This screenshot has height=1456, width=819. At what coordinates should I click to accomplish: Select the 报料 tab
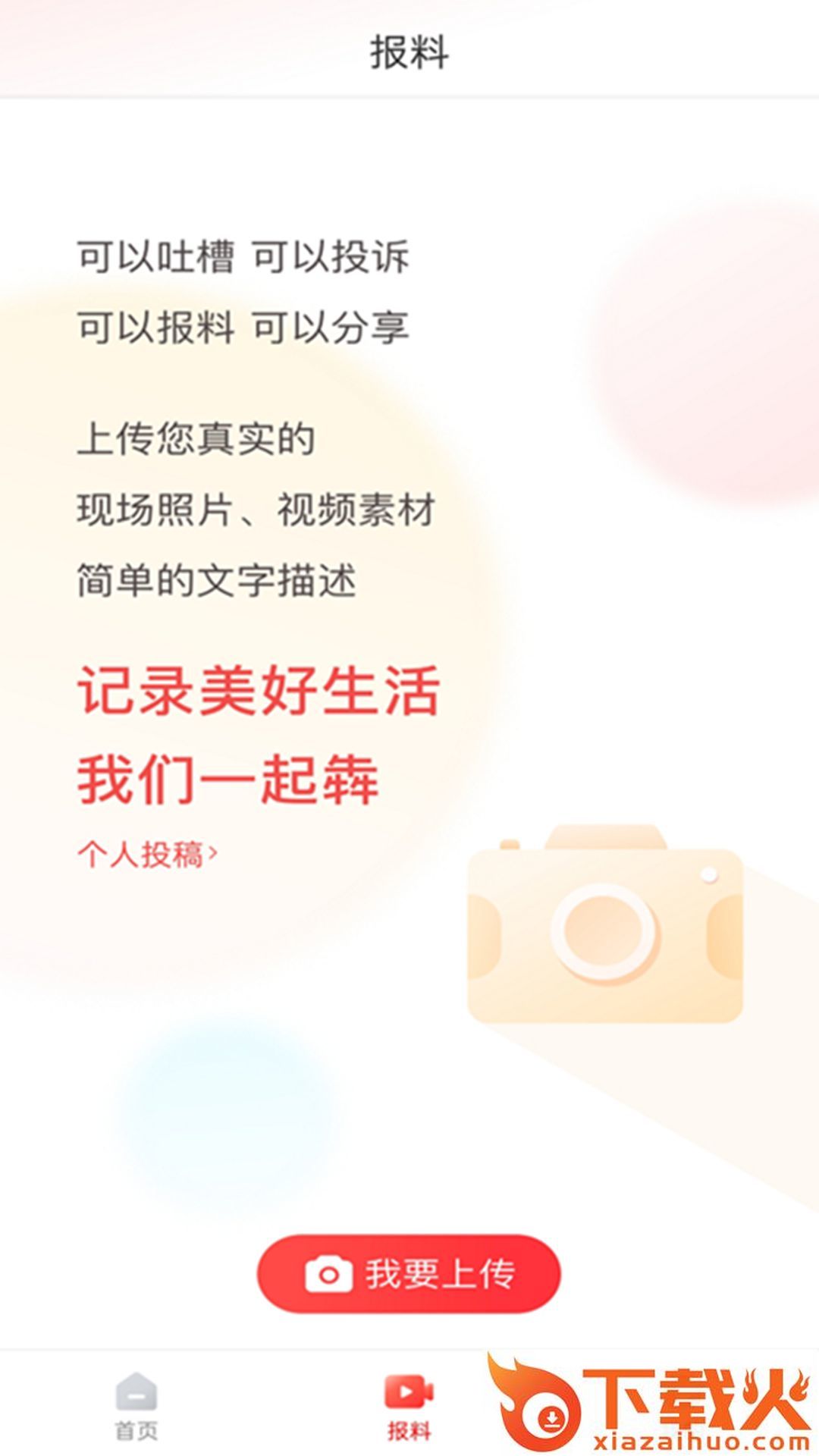(409, 1405)
